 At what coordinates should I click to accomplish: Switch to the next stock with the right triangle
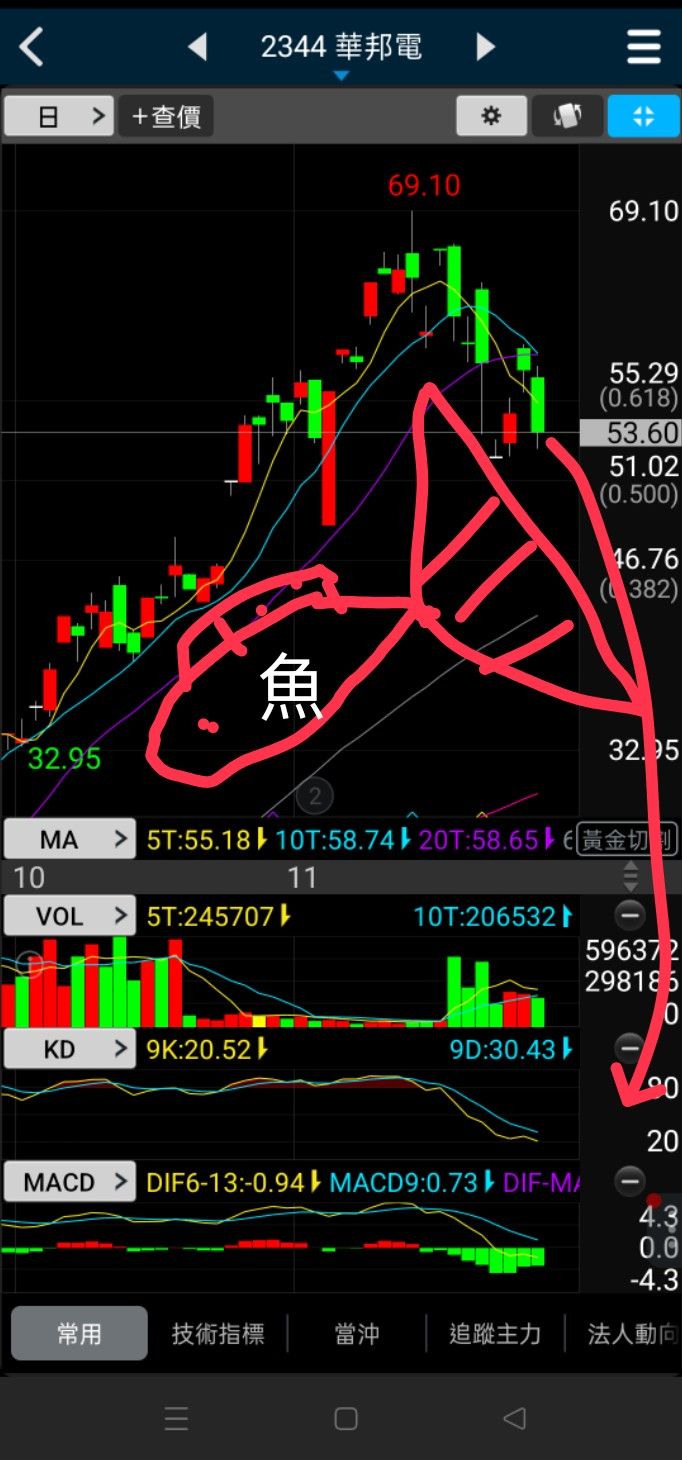coord(485,47)
